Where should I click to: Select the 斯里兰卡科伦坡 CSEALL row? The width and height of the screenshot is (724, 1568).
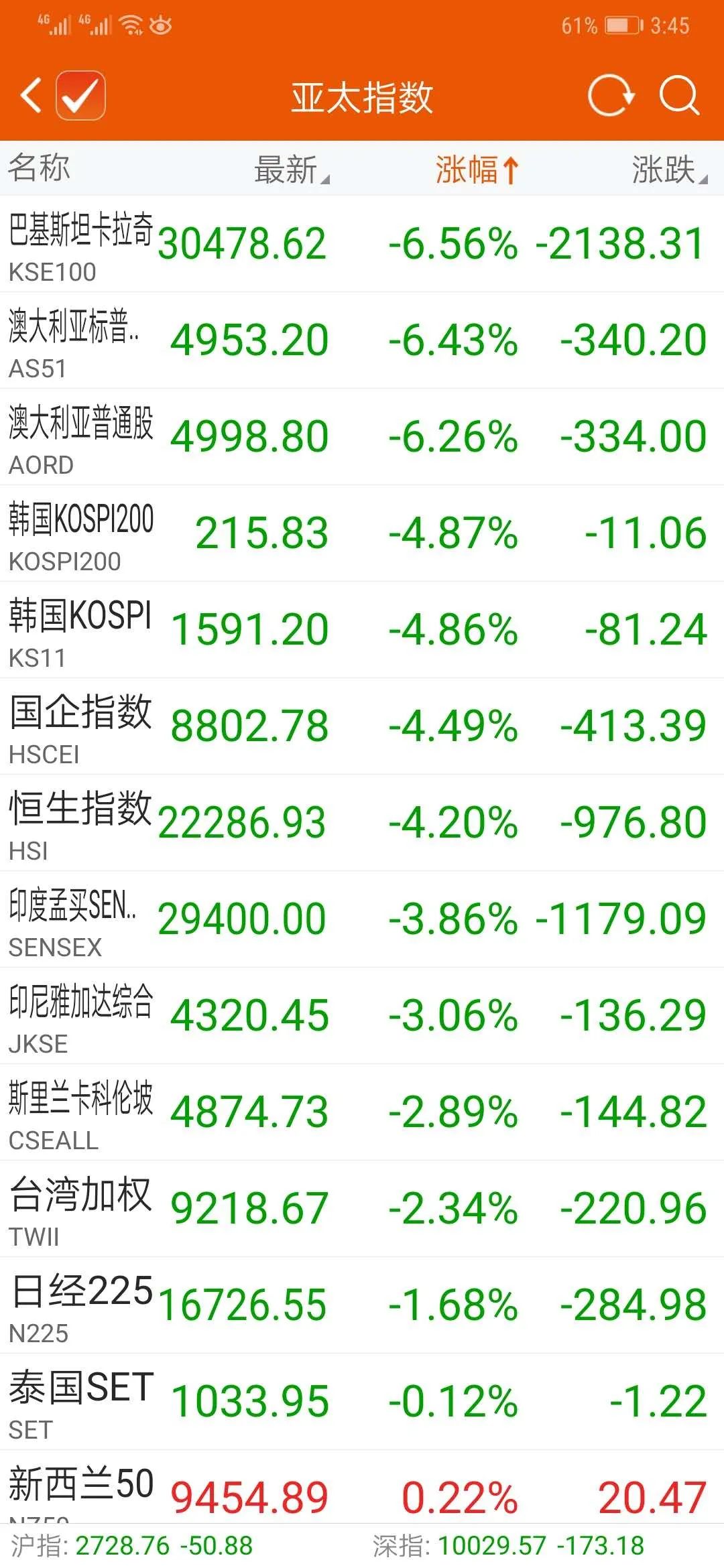tap(362, 1112)
